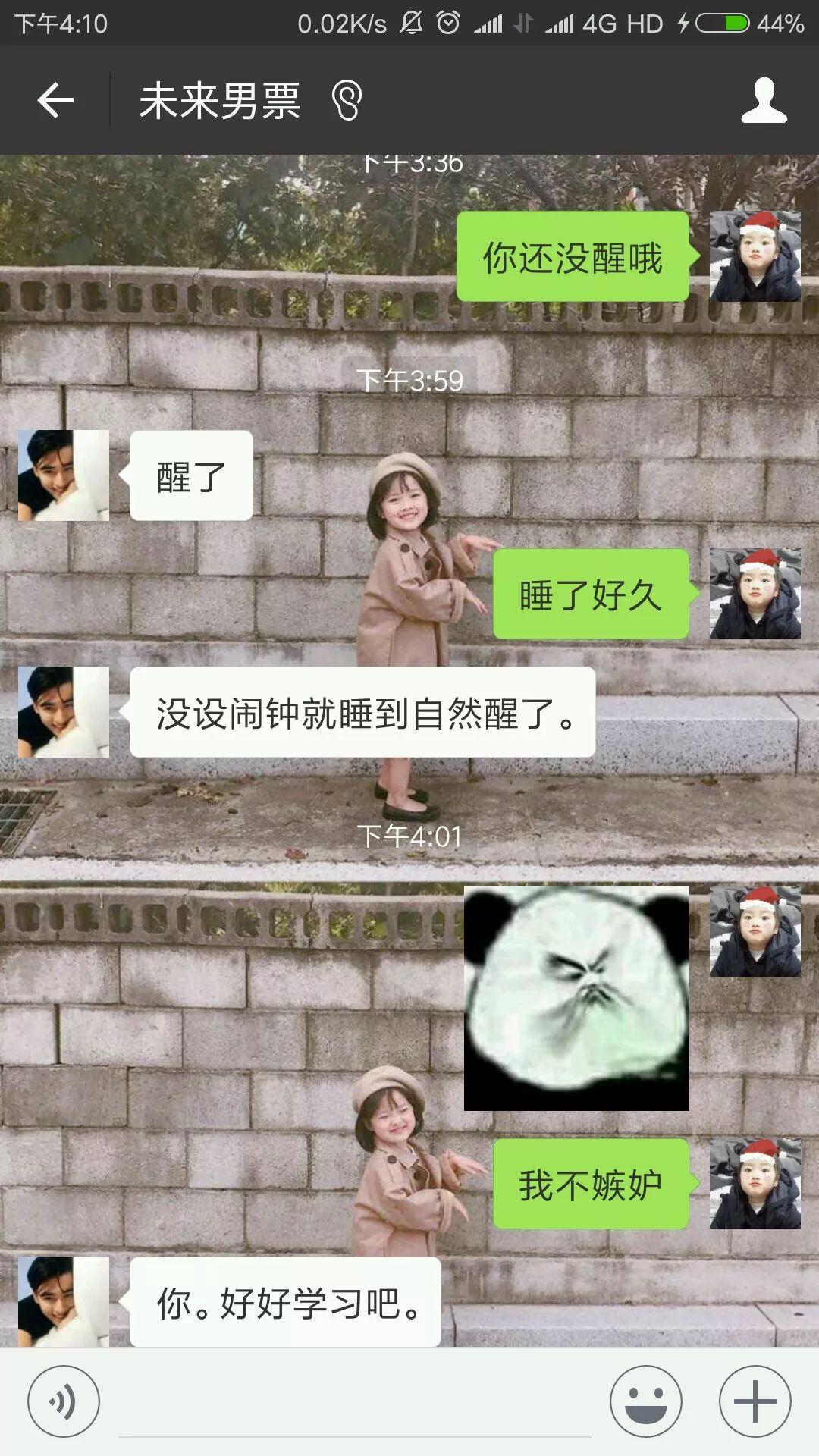Open chat info via the profile icon
The width and height of the screenshot is (819, 1456).
click(x=764, y=100)
